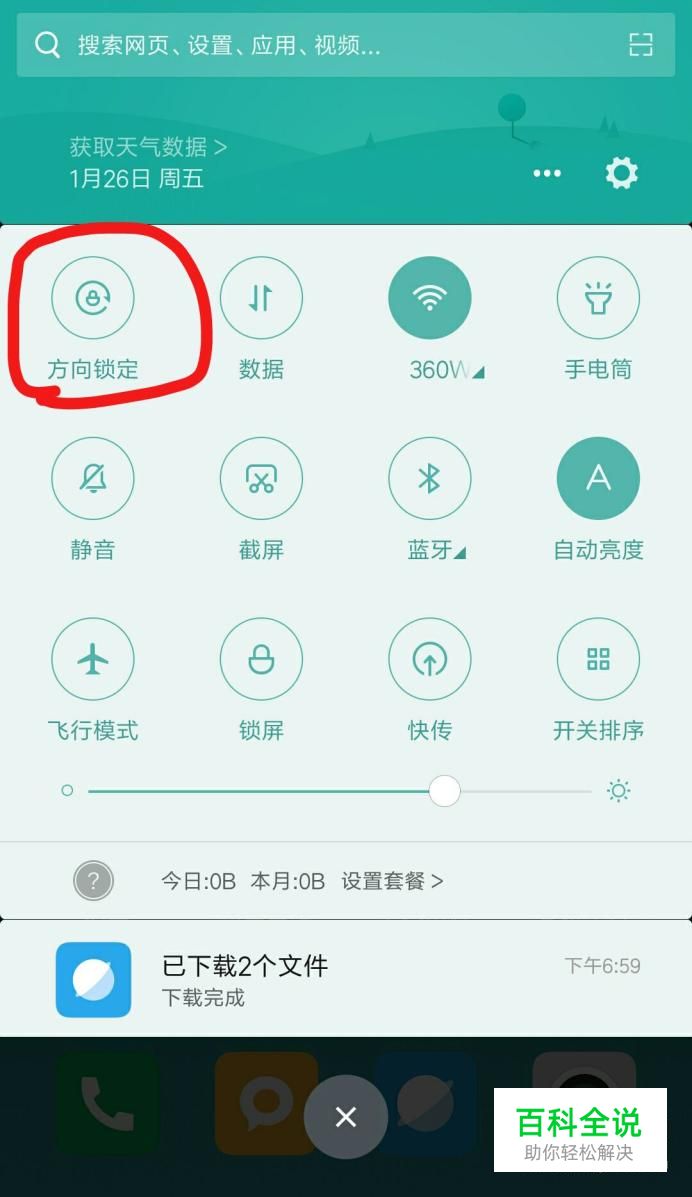Enable 静音 silent mode
The width and height of the screenshot is (692, 1197).
92,478
